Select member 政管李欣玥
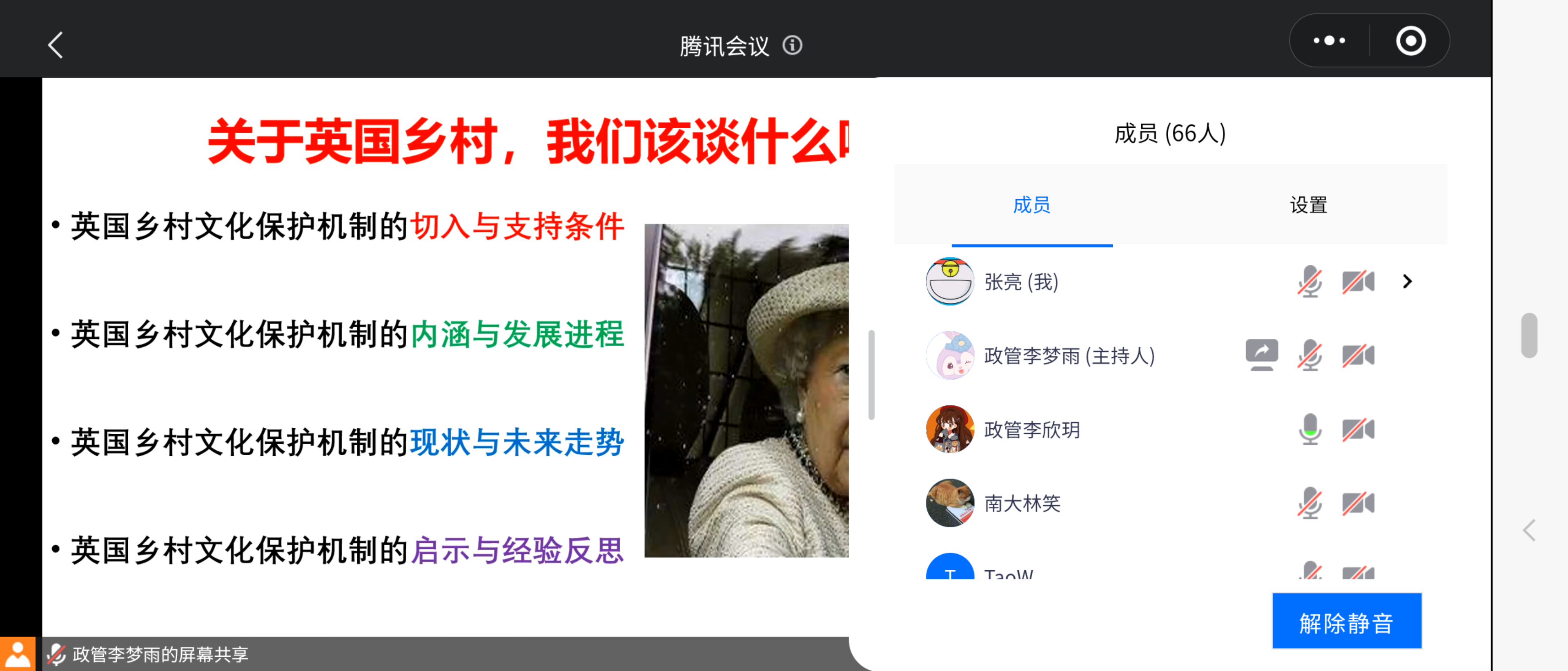The height and width of the screenshot is (671, 1568). [x=1032, y=429]
